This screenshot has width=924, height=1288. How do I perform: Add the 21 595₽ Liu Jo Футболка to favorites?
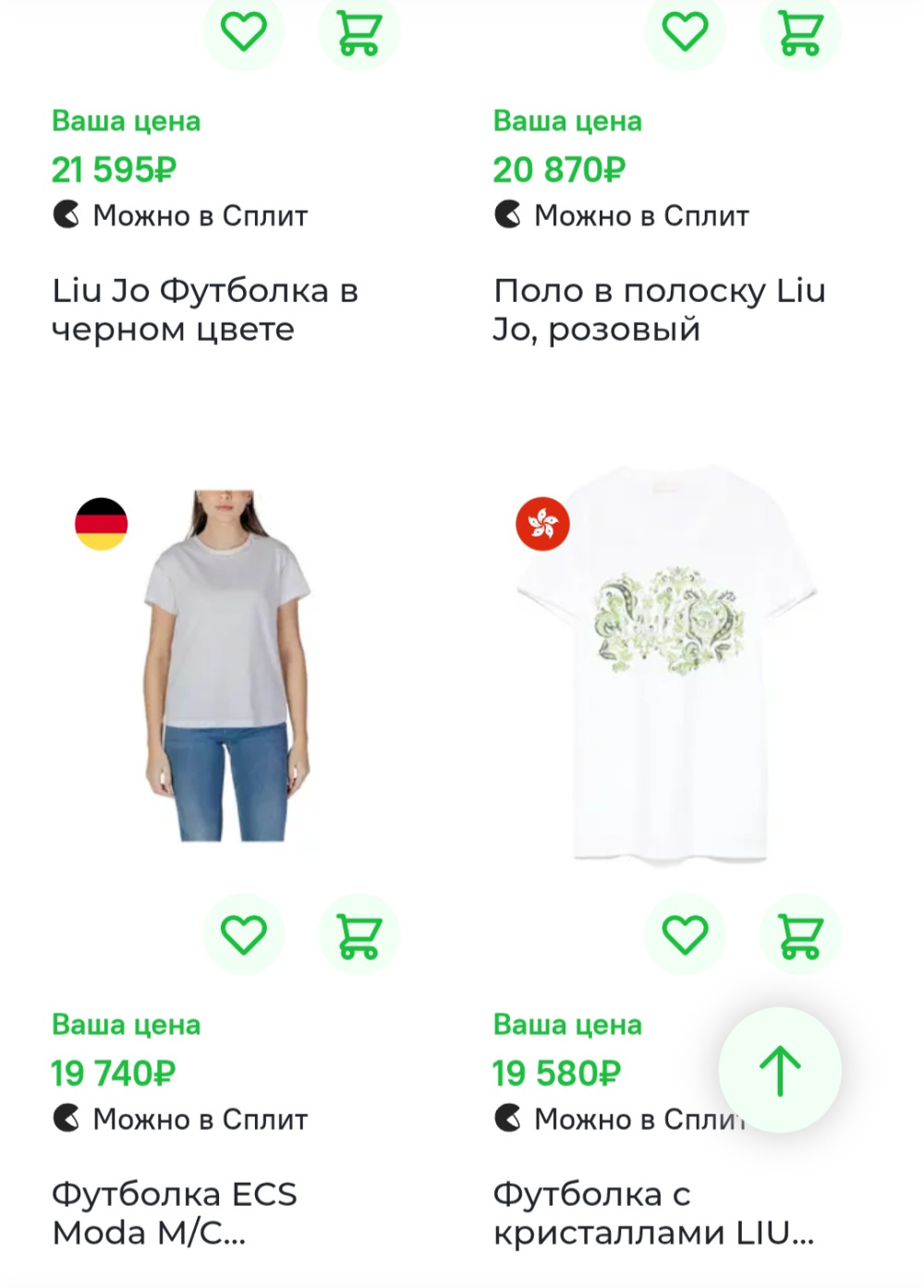click(x=244, y=32)
